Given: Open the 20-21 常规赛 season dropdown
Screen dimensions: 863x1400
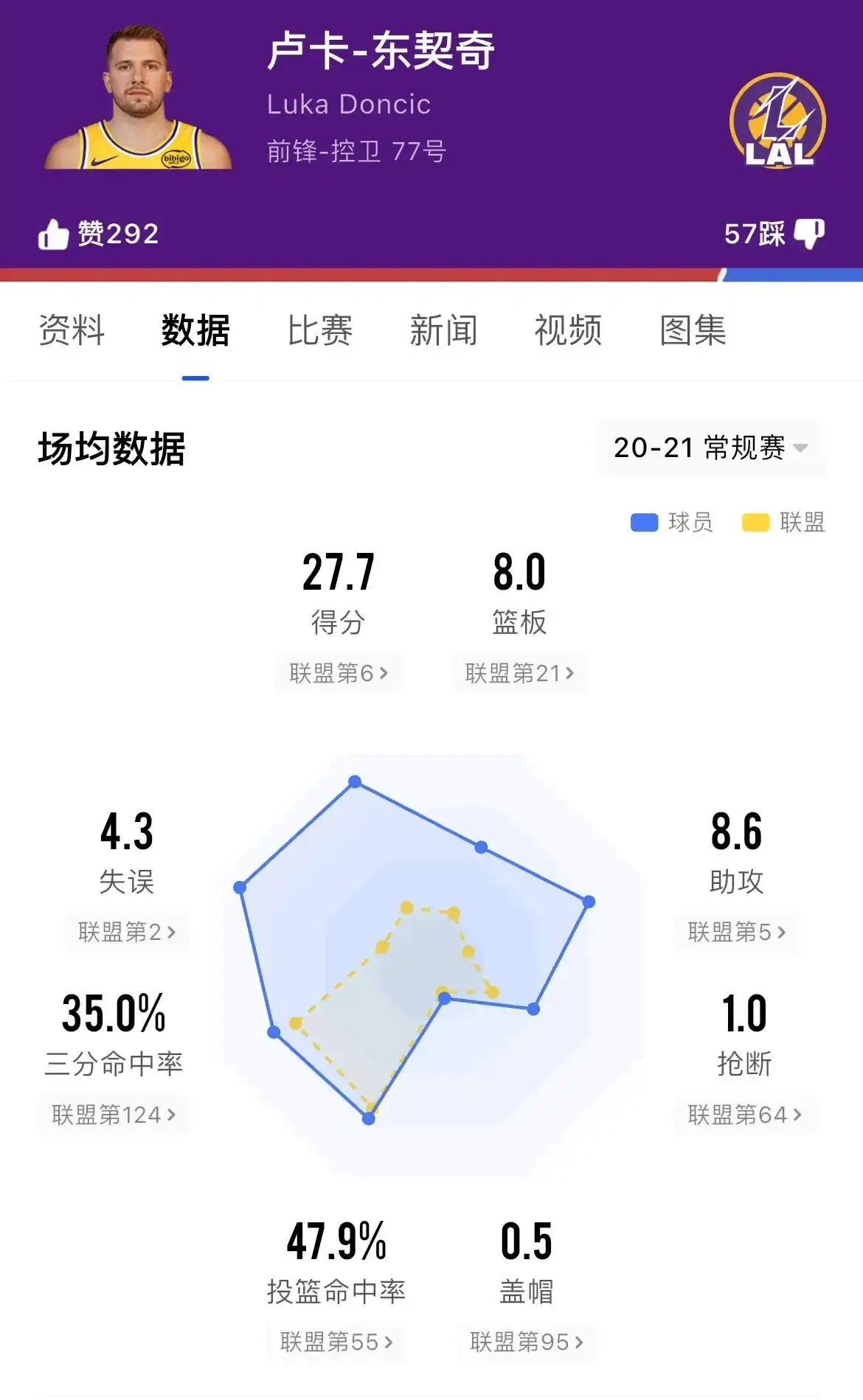Looking at the screenshot, I should point(710,447).
